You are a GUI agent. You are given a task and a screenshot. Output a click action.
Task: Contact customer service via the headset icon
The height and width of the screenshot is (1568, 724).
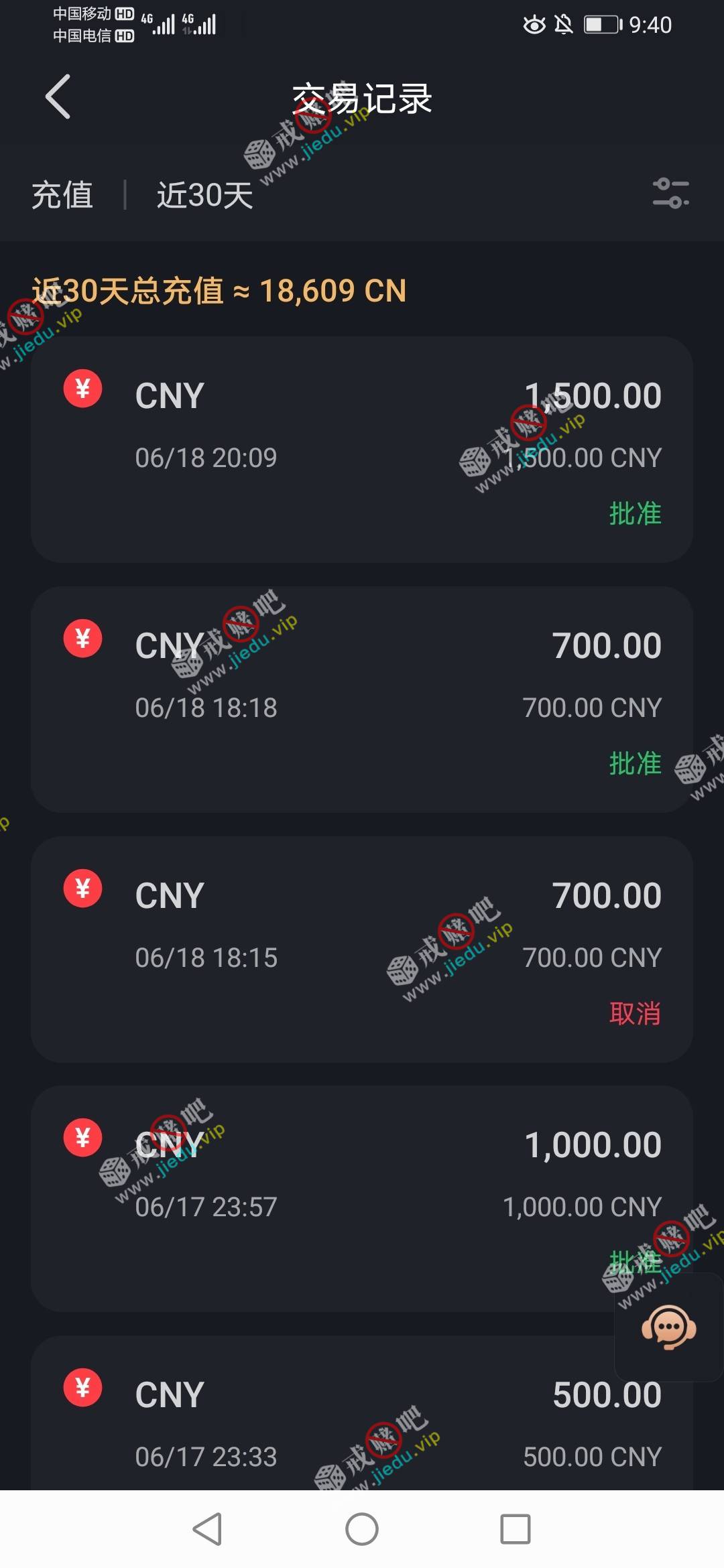668,1327
